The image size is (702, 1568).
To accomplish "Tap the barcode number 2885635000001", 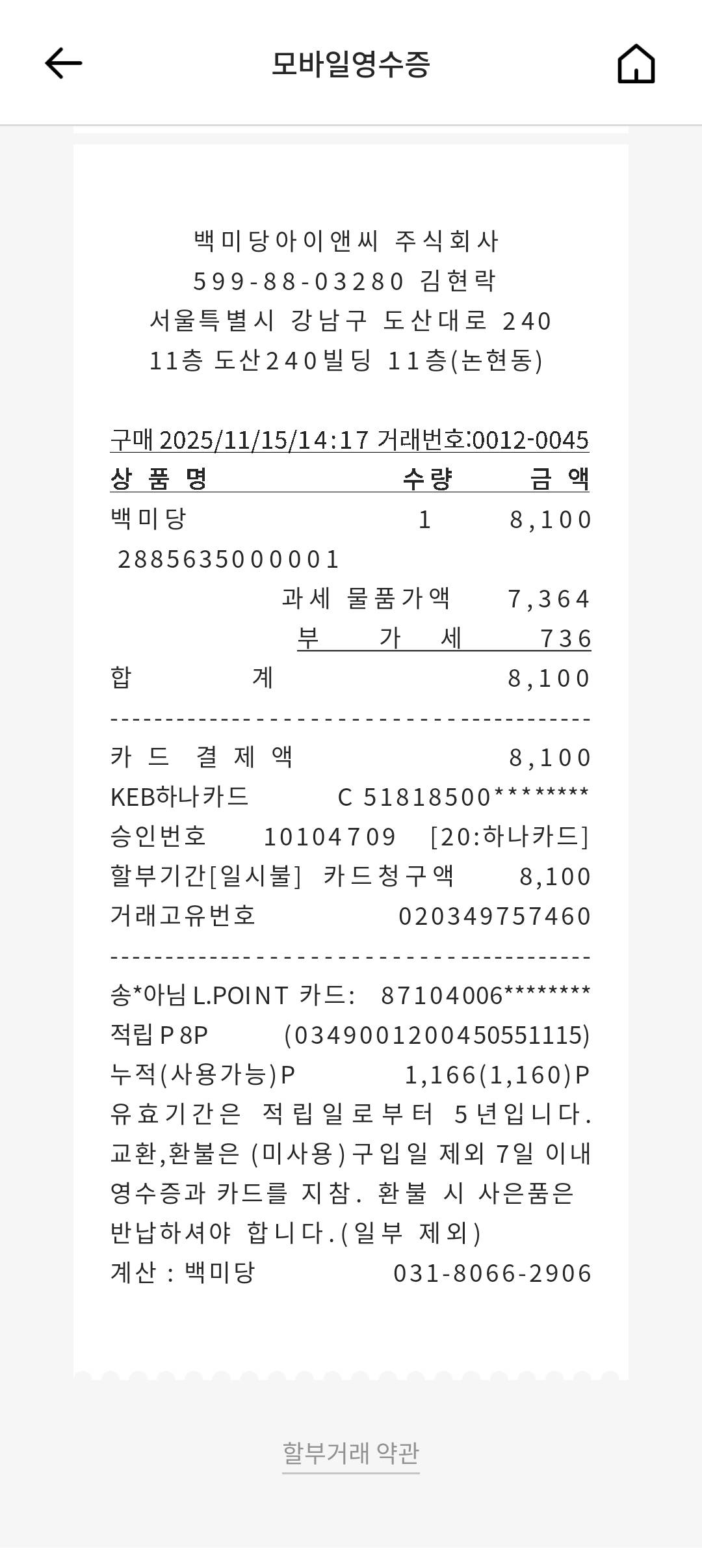I will tap(227, 558).
